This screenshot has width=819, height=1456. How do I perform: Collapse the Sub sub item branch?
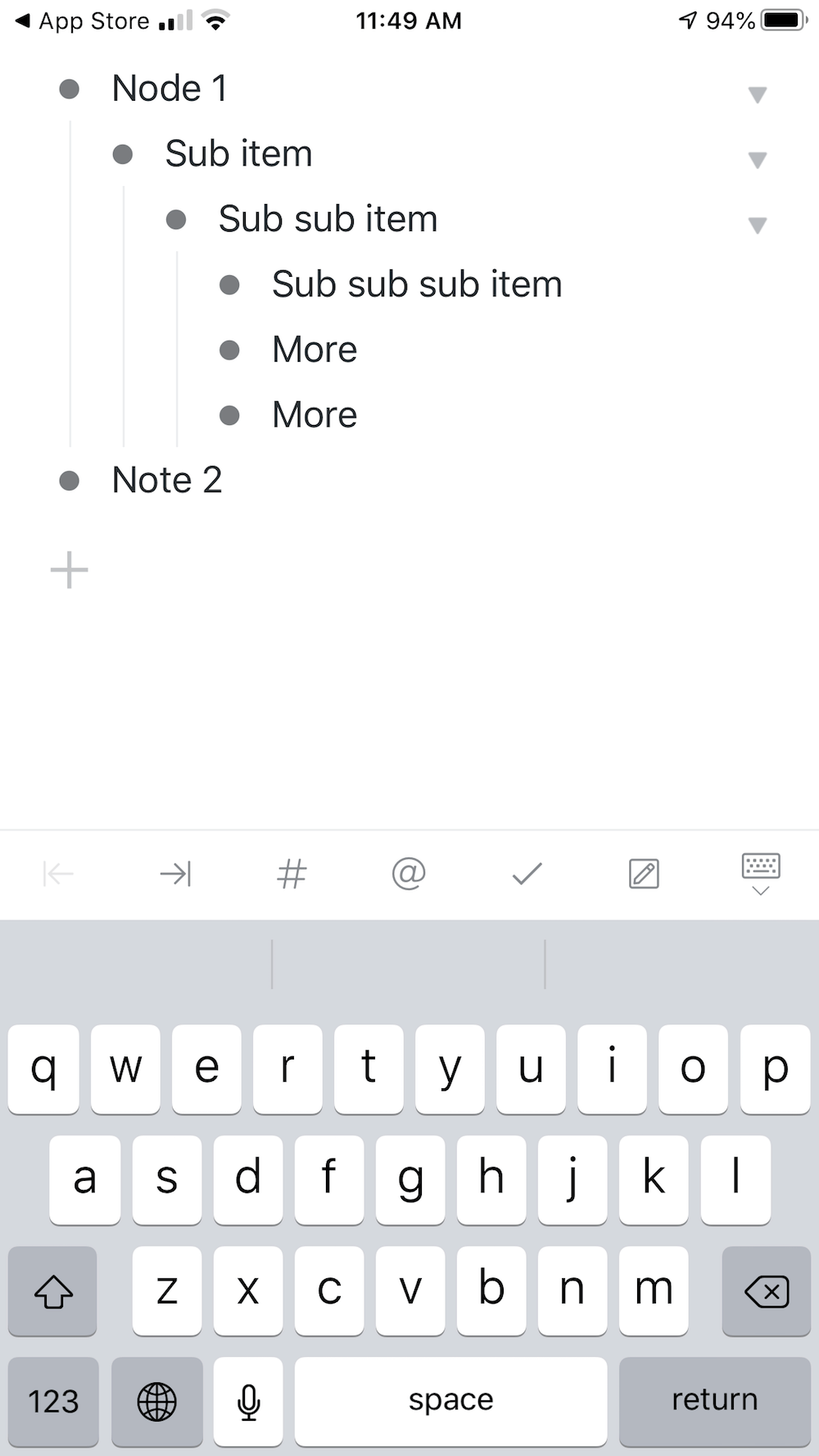757,225
